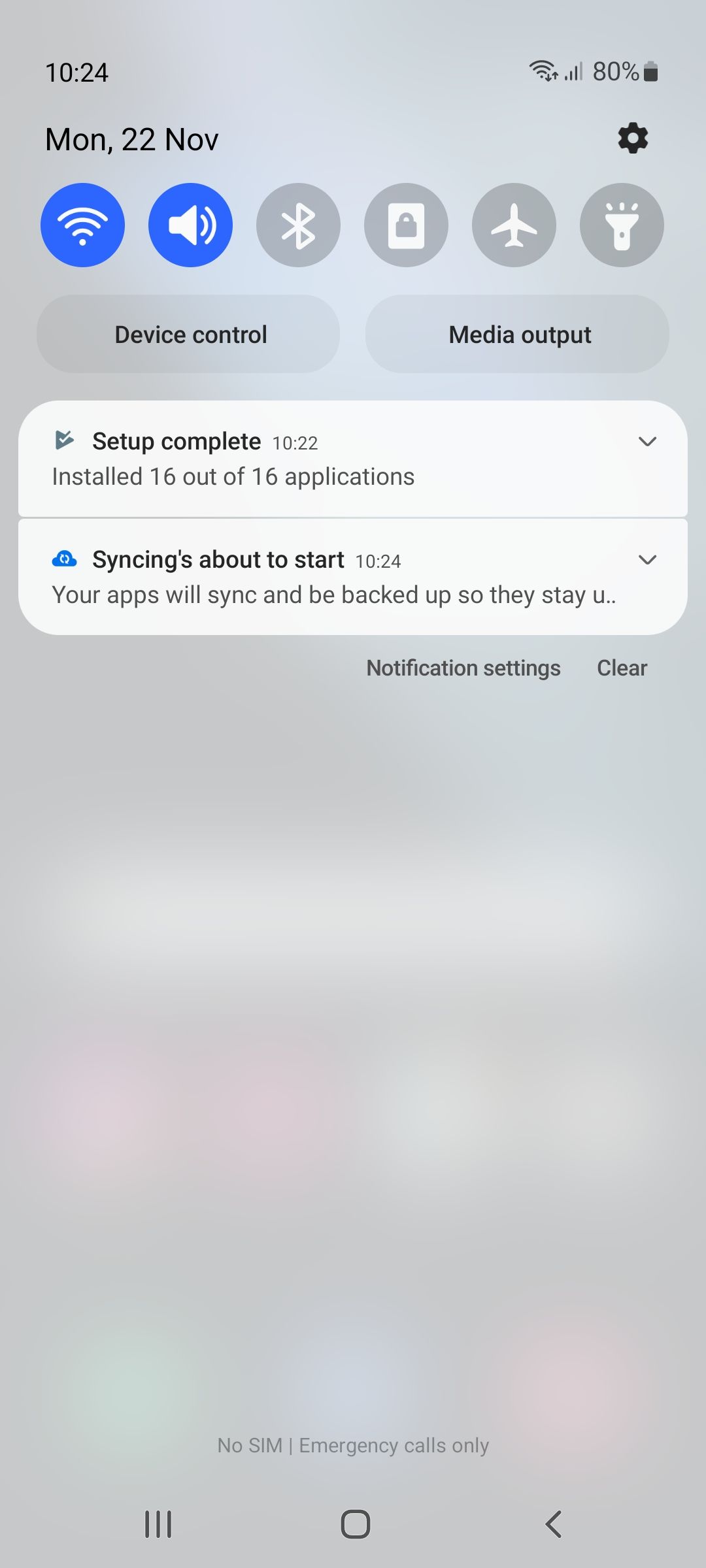Tap the system back button

(x=553, y=1524)
